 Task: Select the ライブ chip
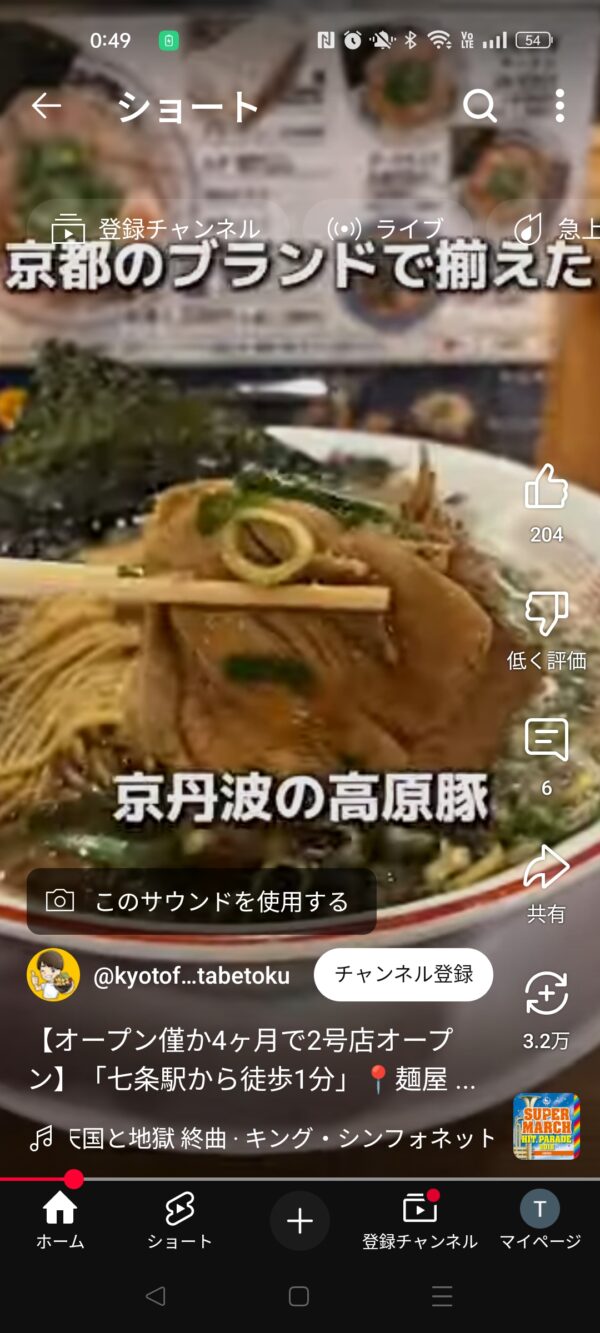[387, 229]
